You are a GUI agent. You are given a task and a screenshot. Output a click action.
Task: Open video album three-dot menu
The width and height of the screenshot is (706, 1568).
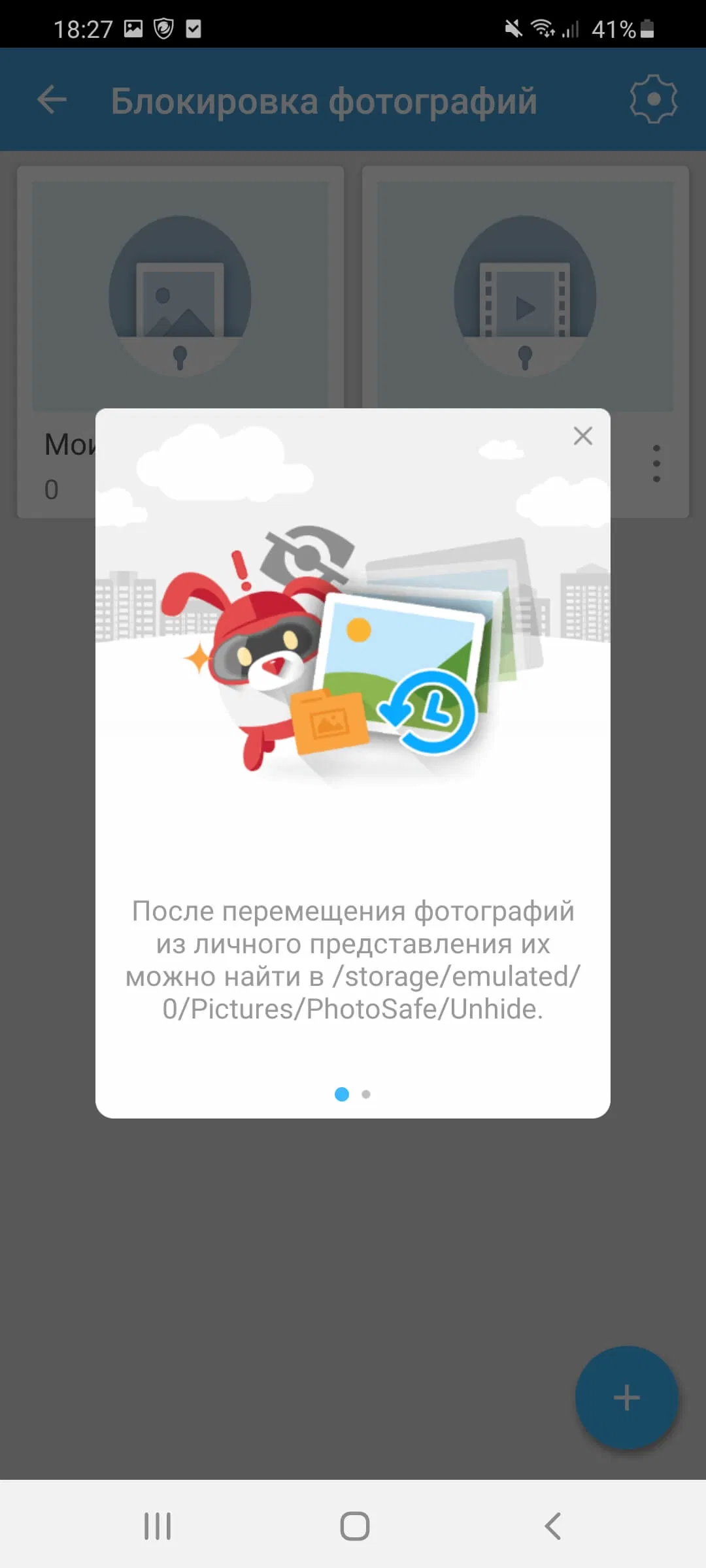[x=656, y=464]
